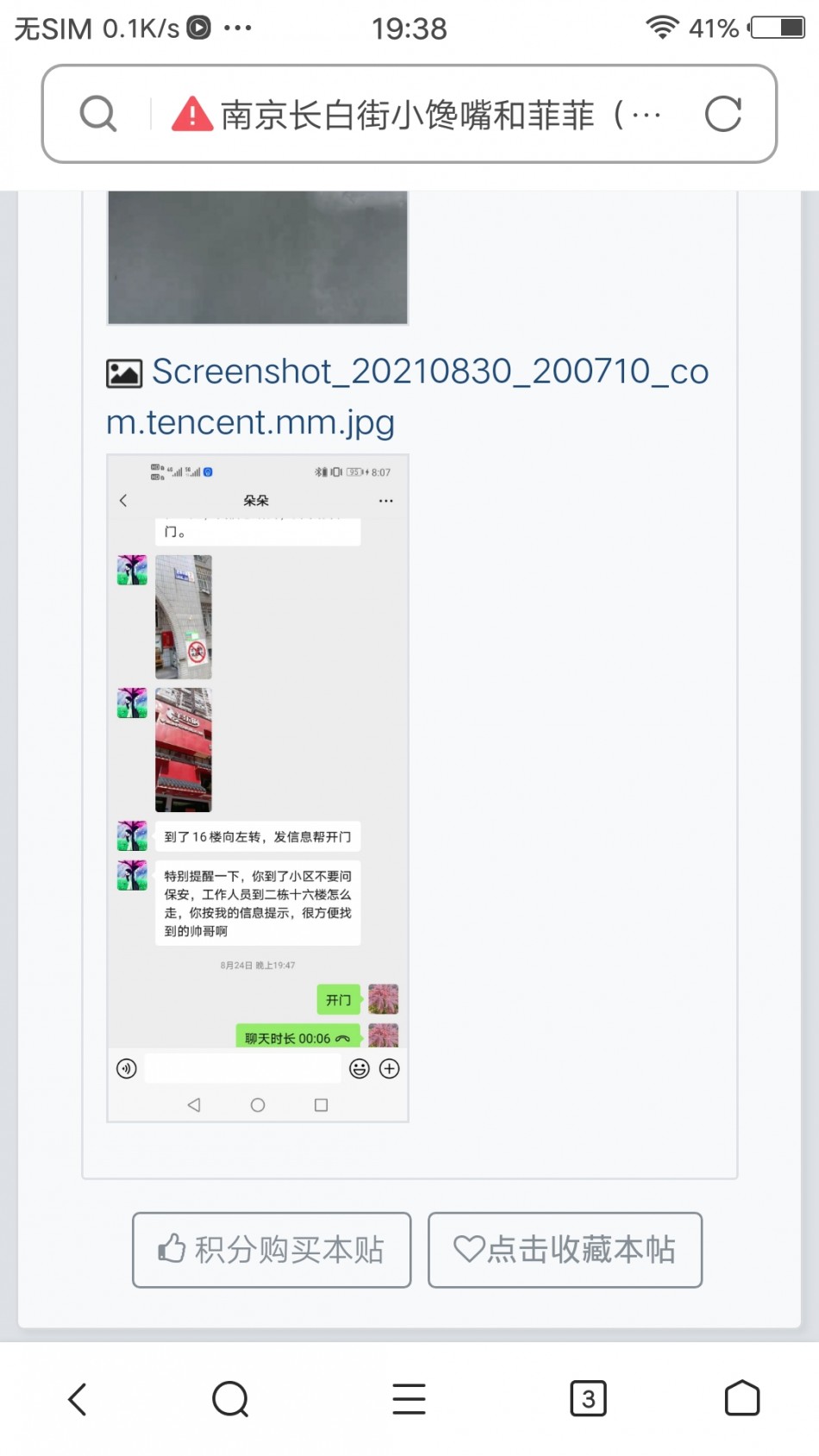Tap 点击收藏本帖 to bookmark post
Image resolution: width=819 pixels, height=1456 pixels.
click(565, 1249)
